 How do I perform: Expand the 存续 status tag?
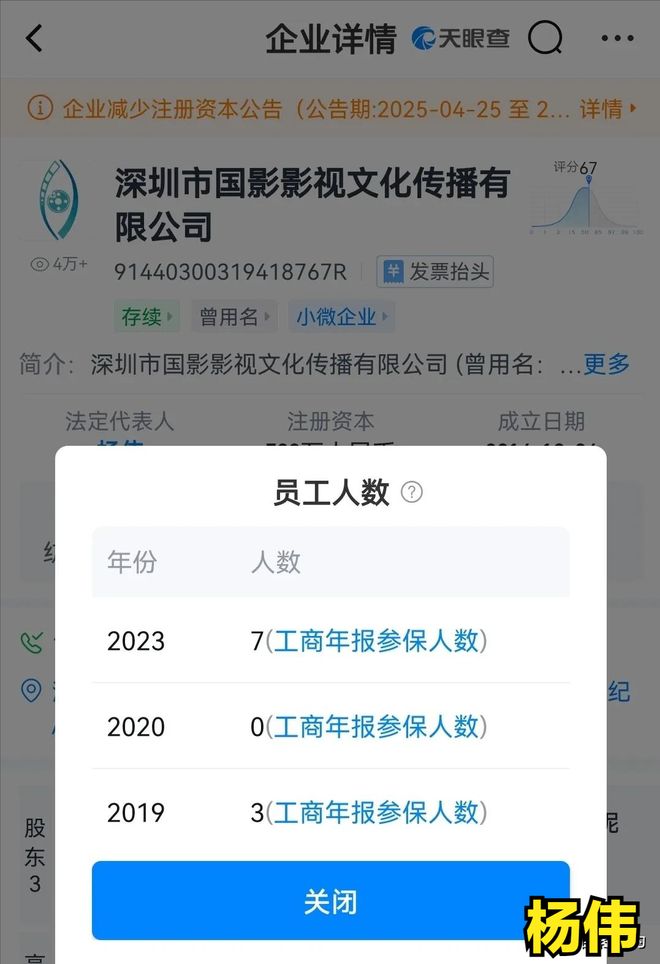[x=147, y=317]
